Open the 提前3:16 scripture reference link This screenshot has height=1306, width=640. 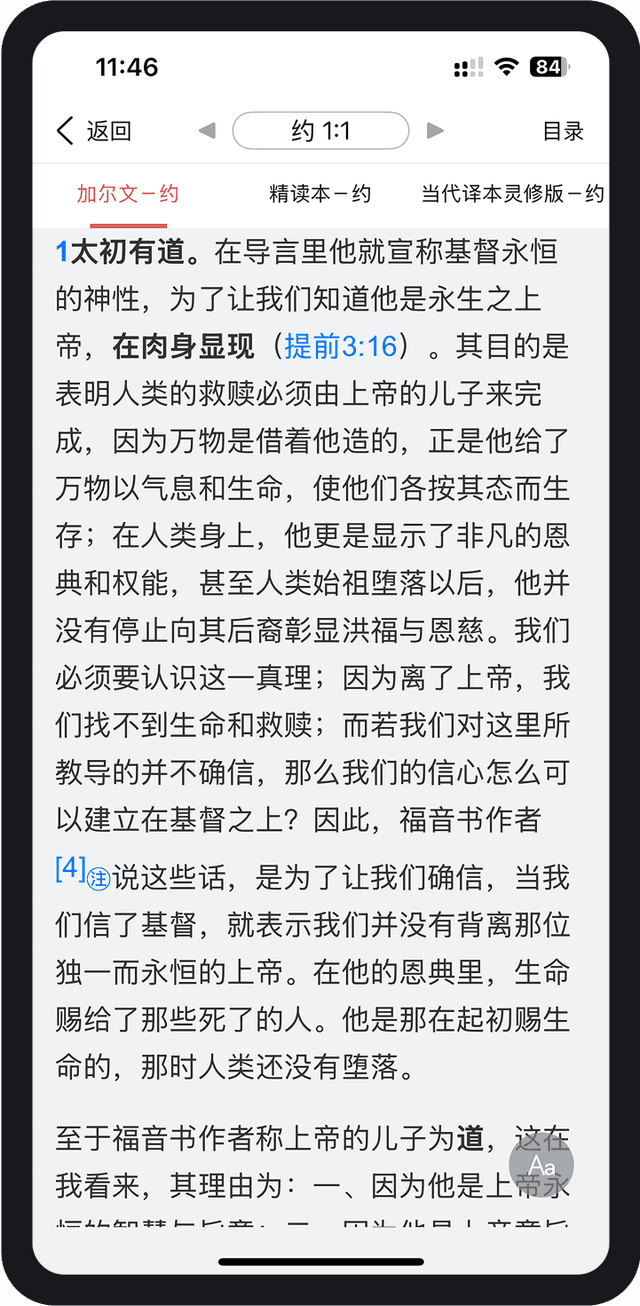pyautogui.click(x=341, y=347)
